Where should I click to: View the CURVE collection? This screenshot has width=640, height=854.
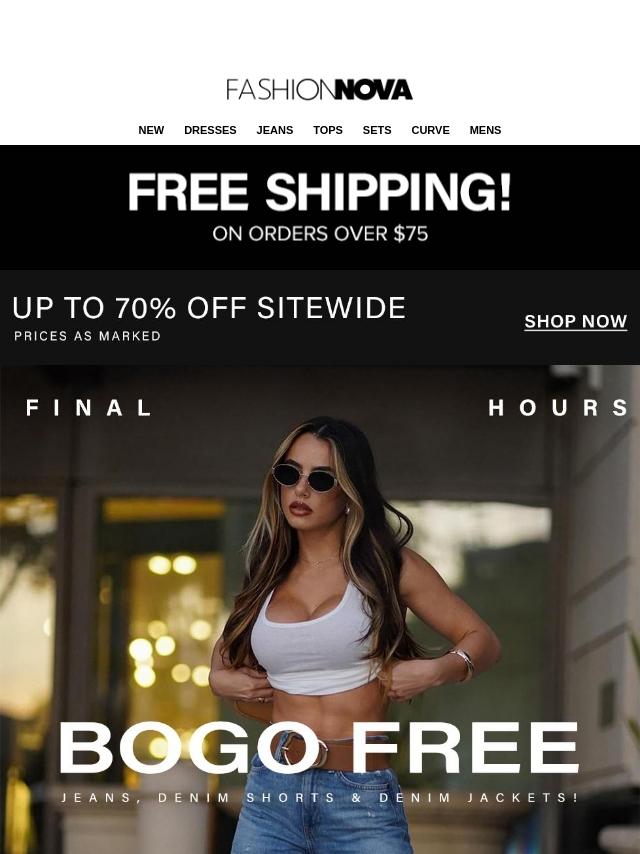pos(430,130)
